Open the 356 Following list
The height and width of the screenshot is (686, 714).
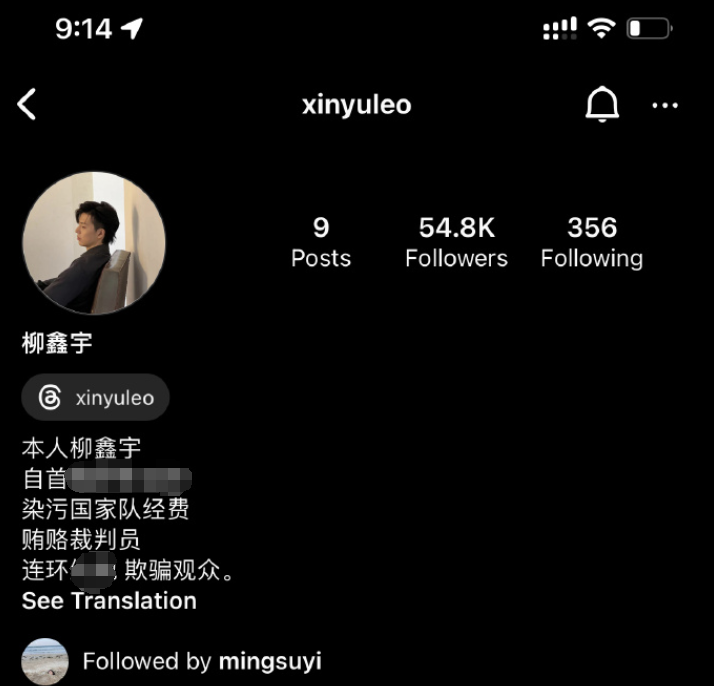[x=591, y=242]
